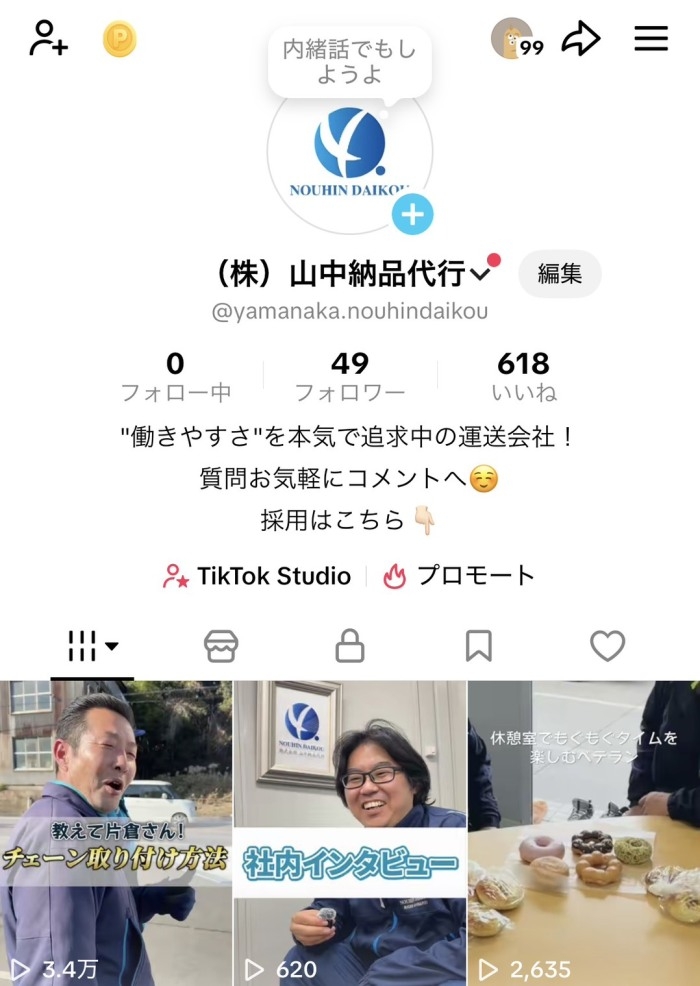Screen dimensions: 700x986
Task: Open TikTok Studio
Action: [x=257, y=576]
